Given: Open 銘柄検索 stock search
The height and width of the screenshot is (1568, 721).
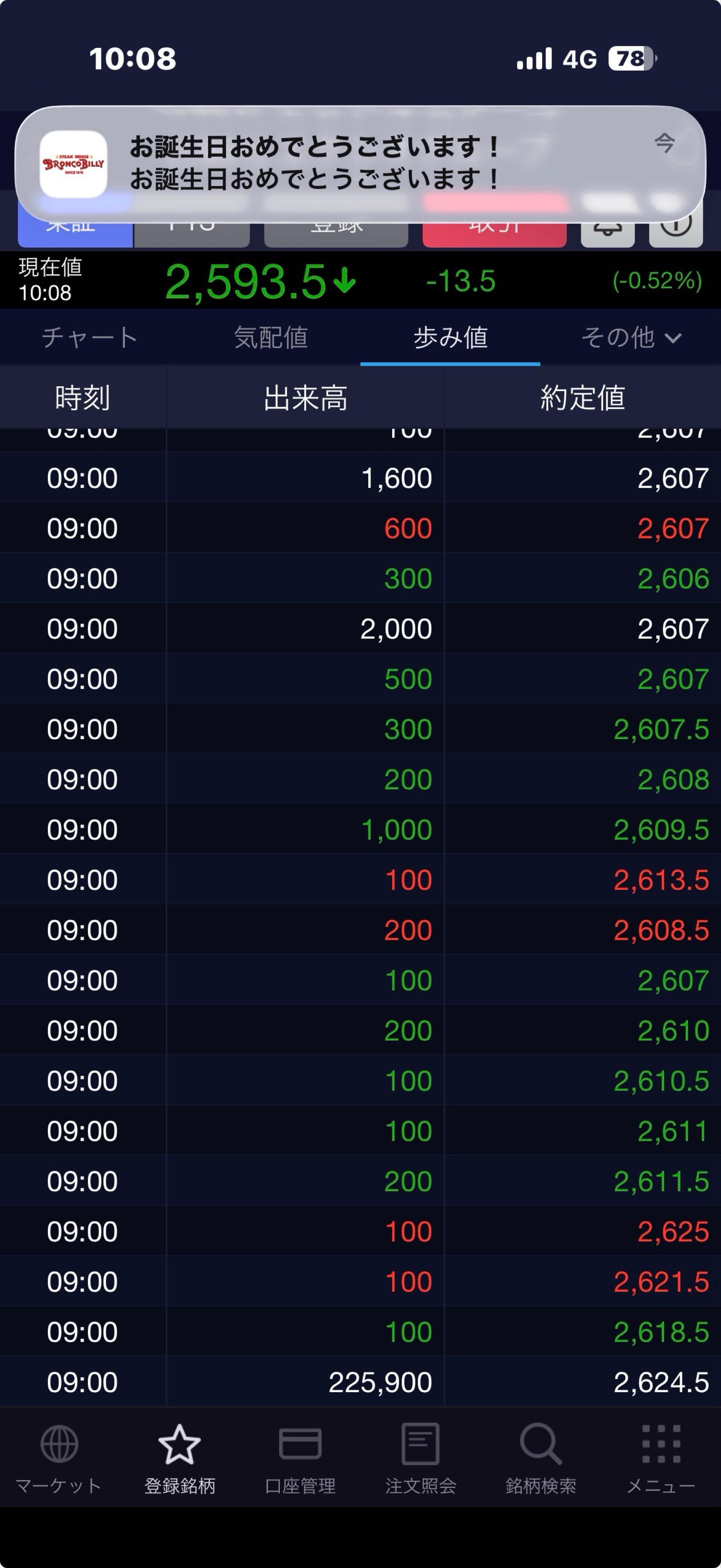Looking at the screenshot, I should (540, 1458).
